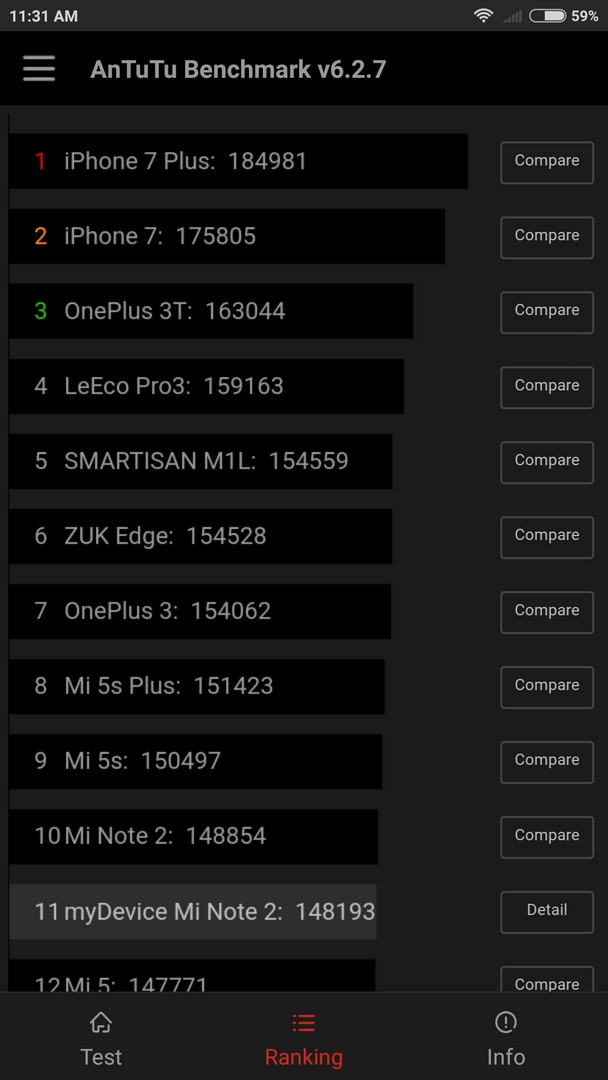
Task: Open the hamburger drawer menu
Action: pos(39,69)
